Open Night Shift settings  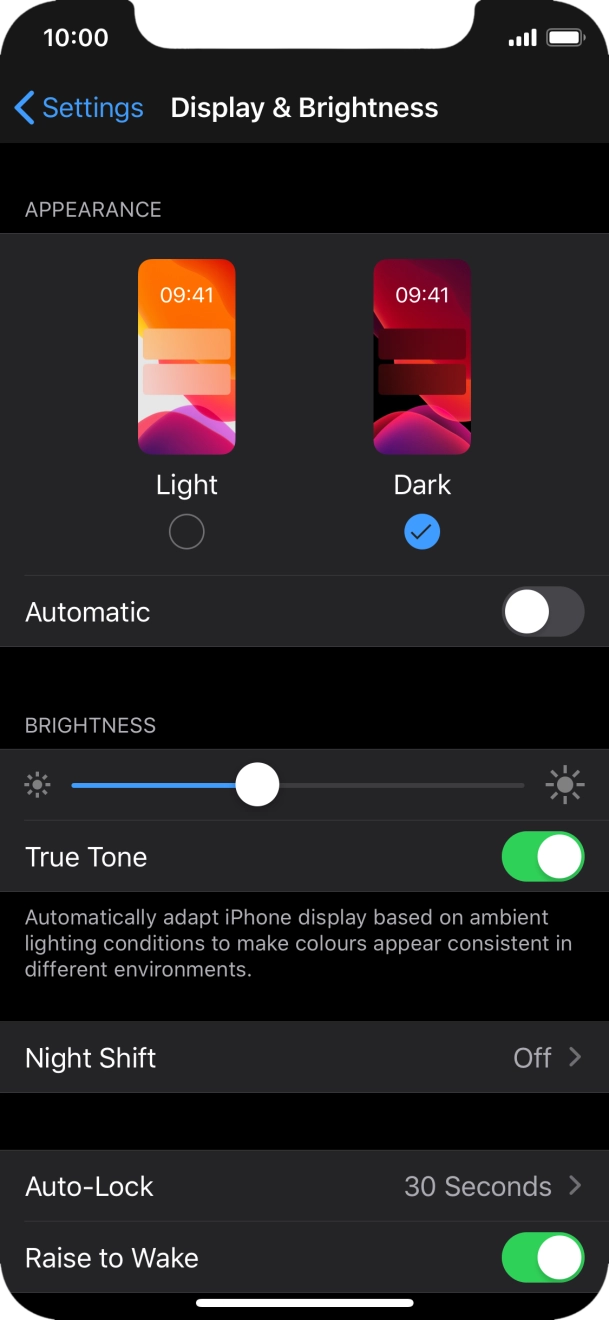[304, 1058]
